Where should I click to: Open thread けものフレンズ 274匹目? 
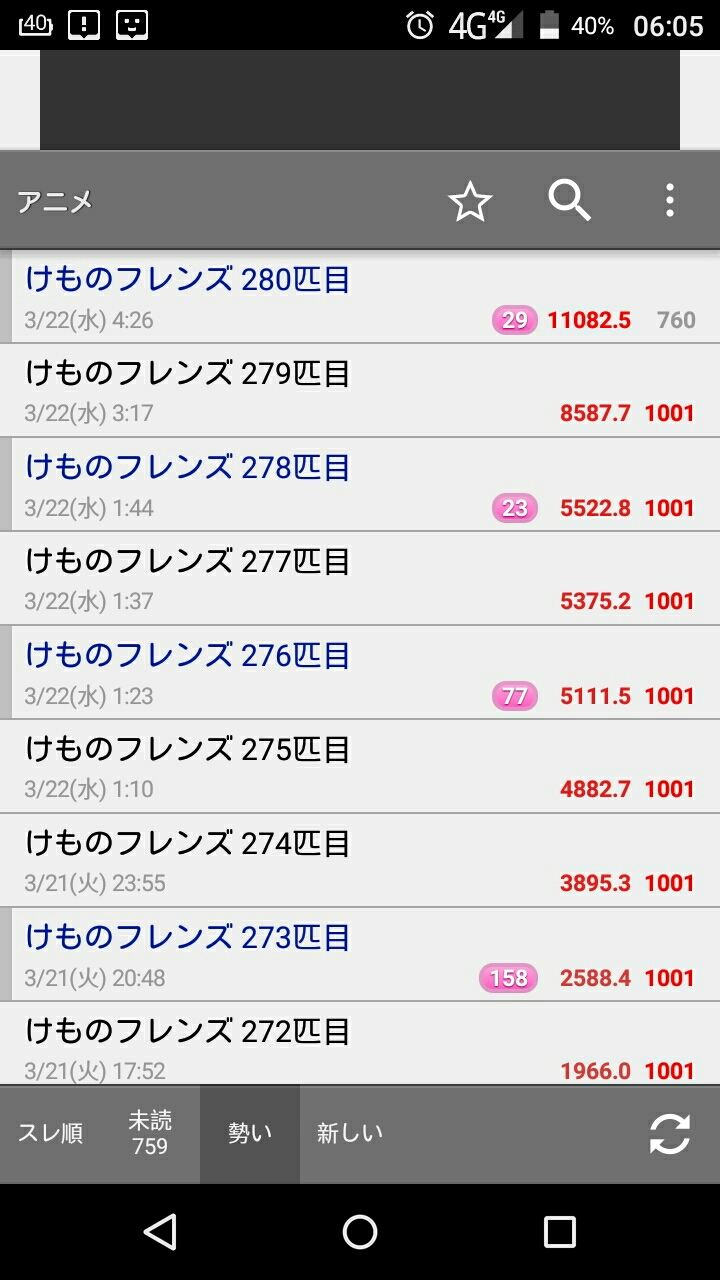coord(360,861)
